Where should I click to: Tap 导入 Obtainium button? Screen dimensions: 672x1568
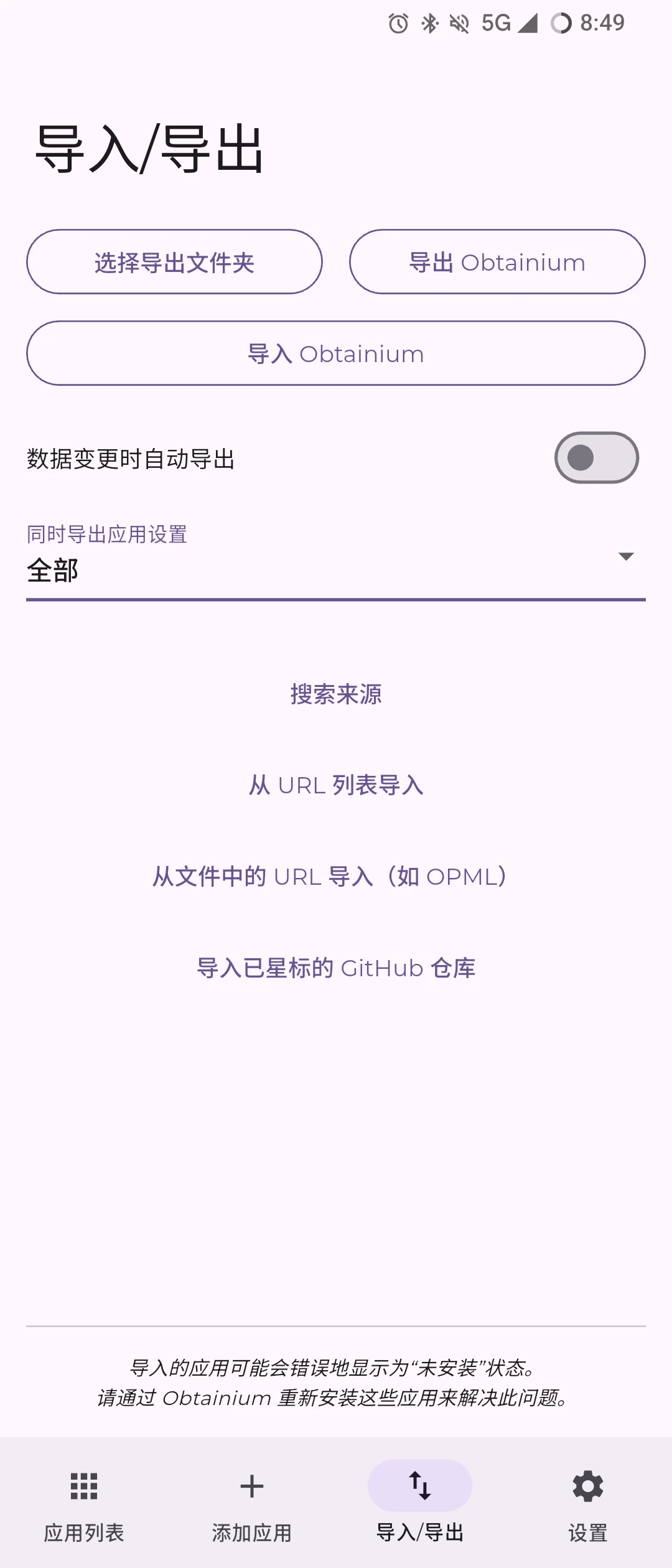click(x=336, y=353)
